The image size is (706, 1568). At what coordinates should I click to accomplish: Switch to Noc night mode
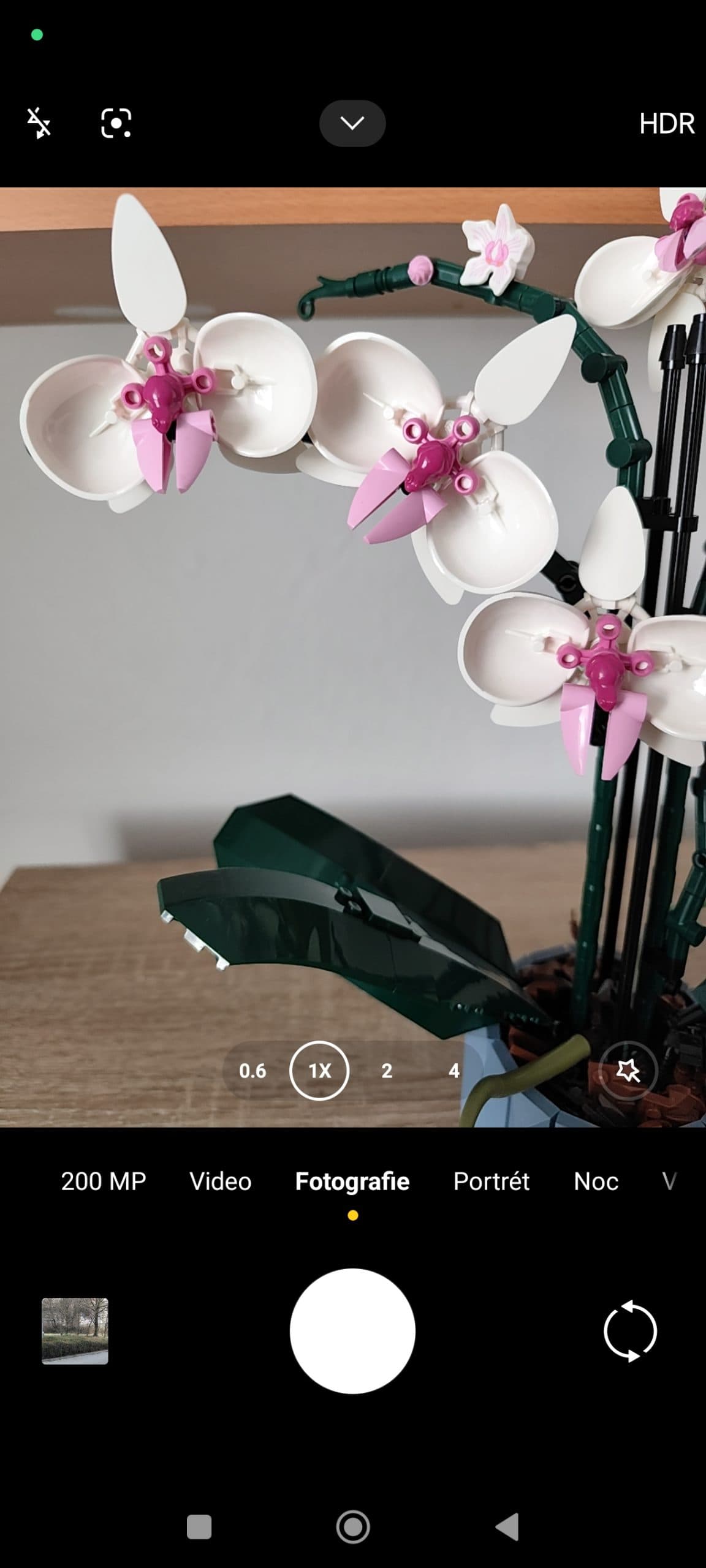pyautogui.click(x=596, y=1181)
